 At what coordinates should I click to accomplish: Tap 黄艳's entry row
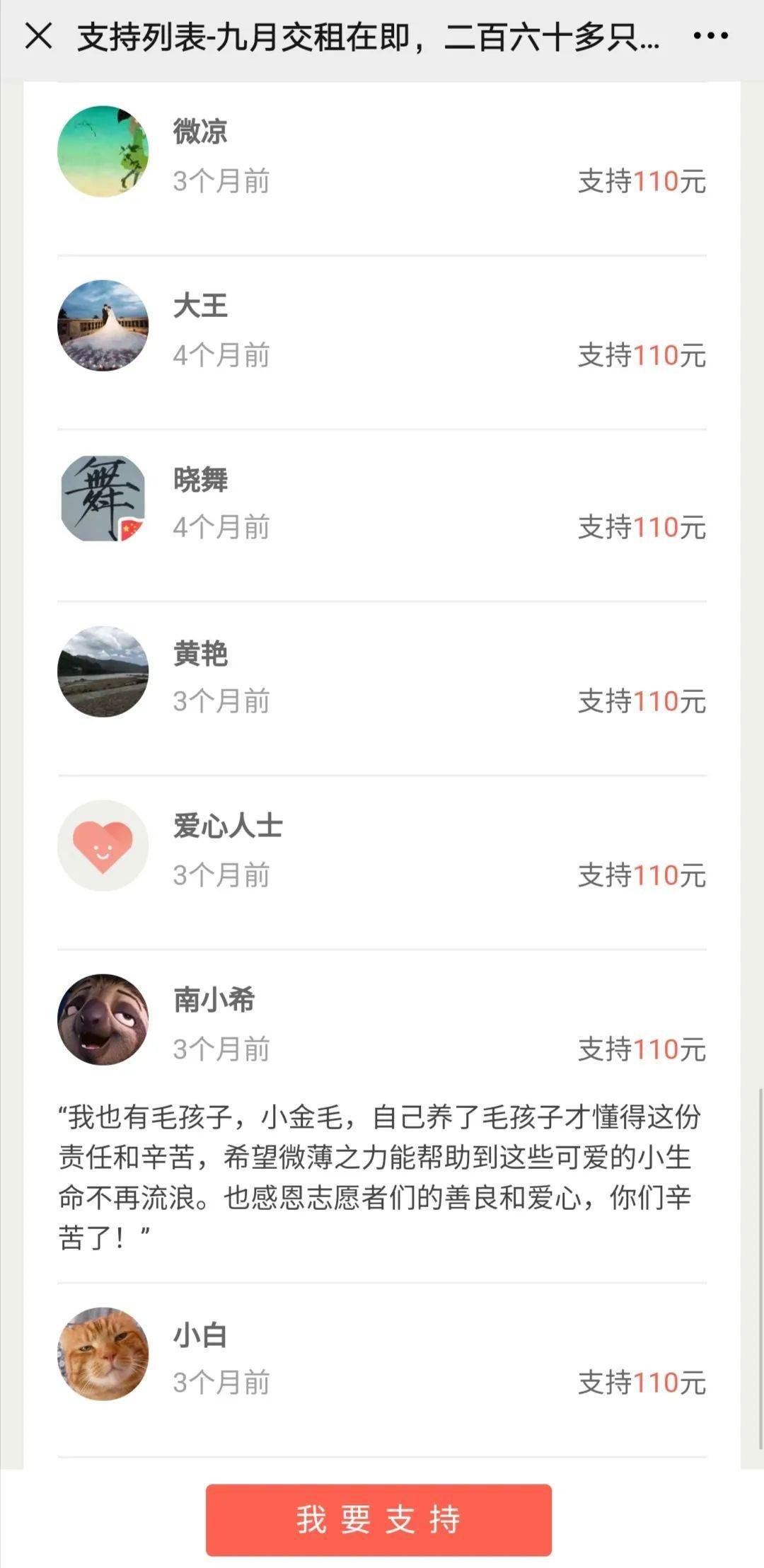coord(382,674)
